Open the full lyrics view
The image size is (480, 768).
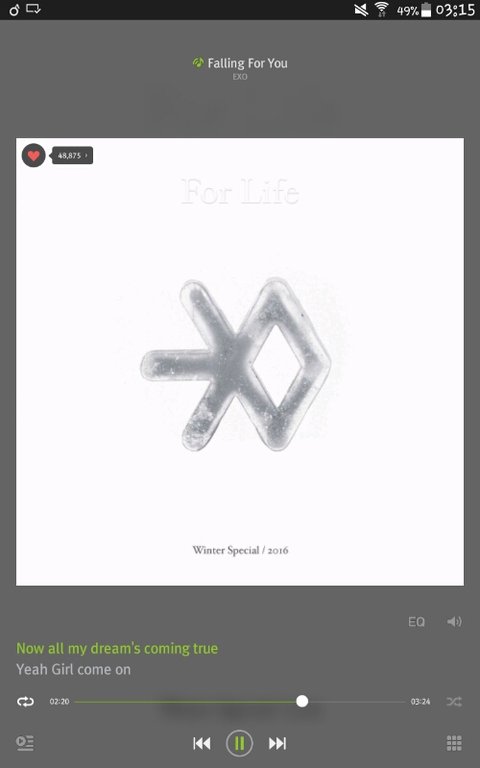point(118,659)
